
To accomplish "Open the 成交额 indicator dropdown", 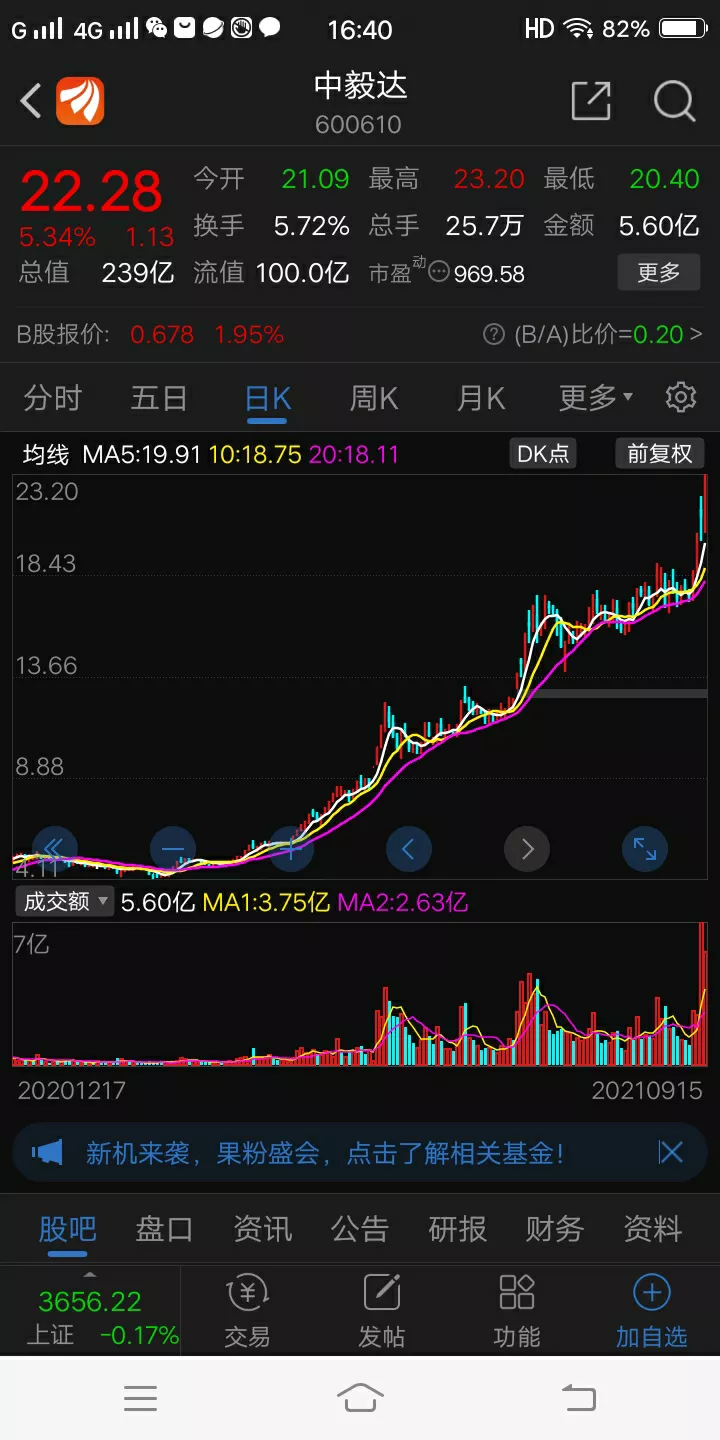I will tap(64, 902).
